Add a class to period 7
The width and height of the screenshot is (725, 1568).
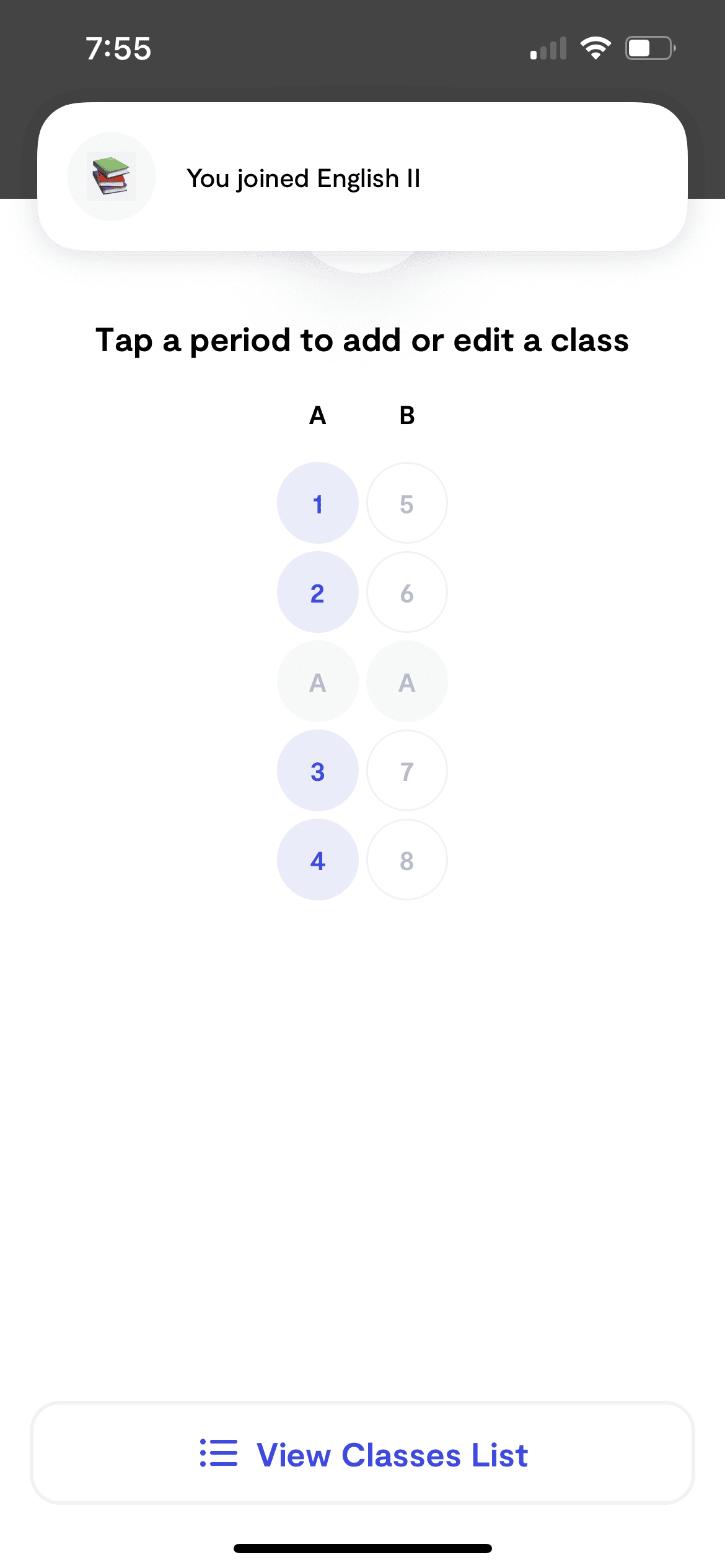(x=406, y=771)
